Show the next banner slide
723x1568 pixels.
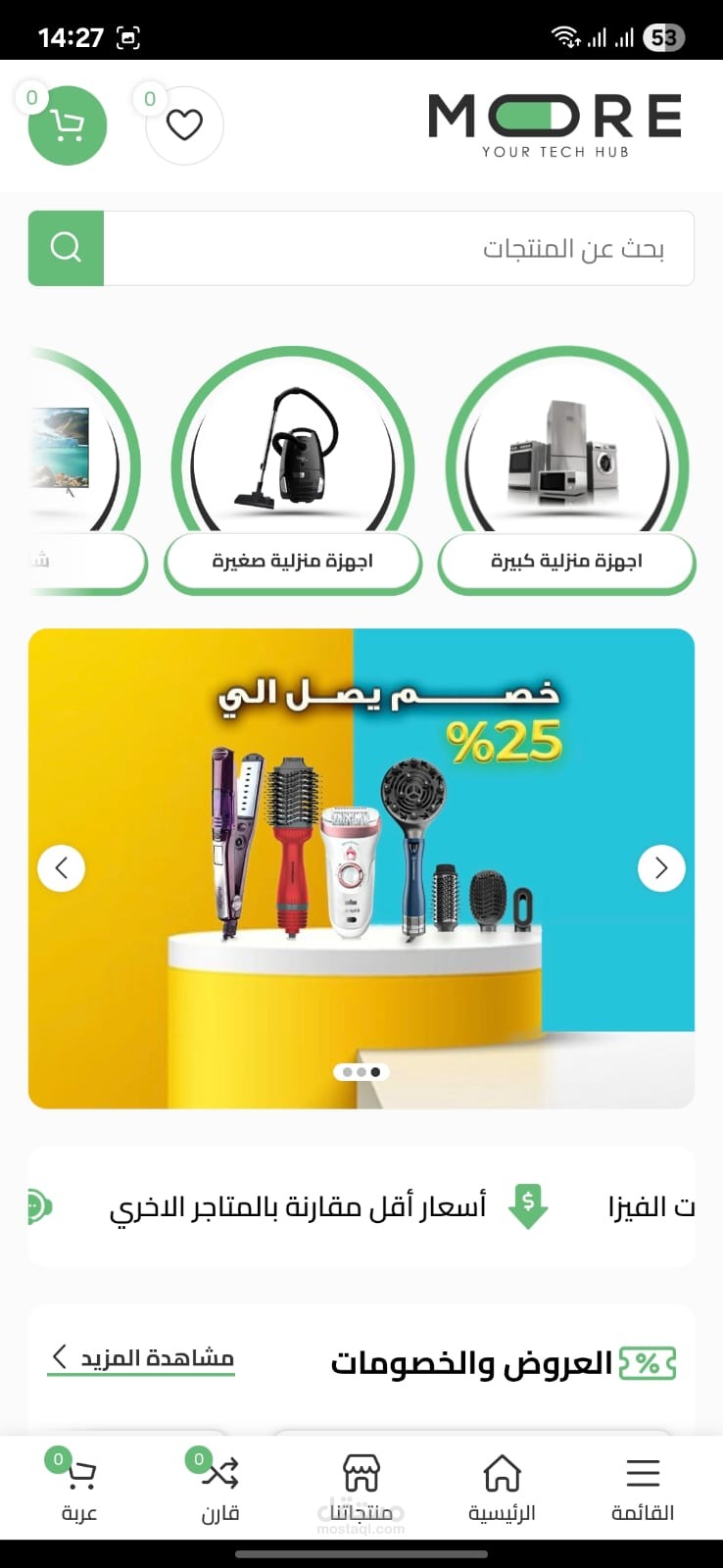[661, 868]
